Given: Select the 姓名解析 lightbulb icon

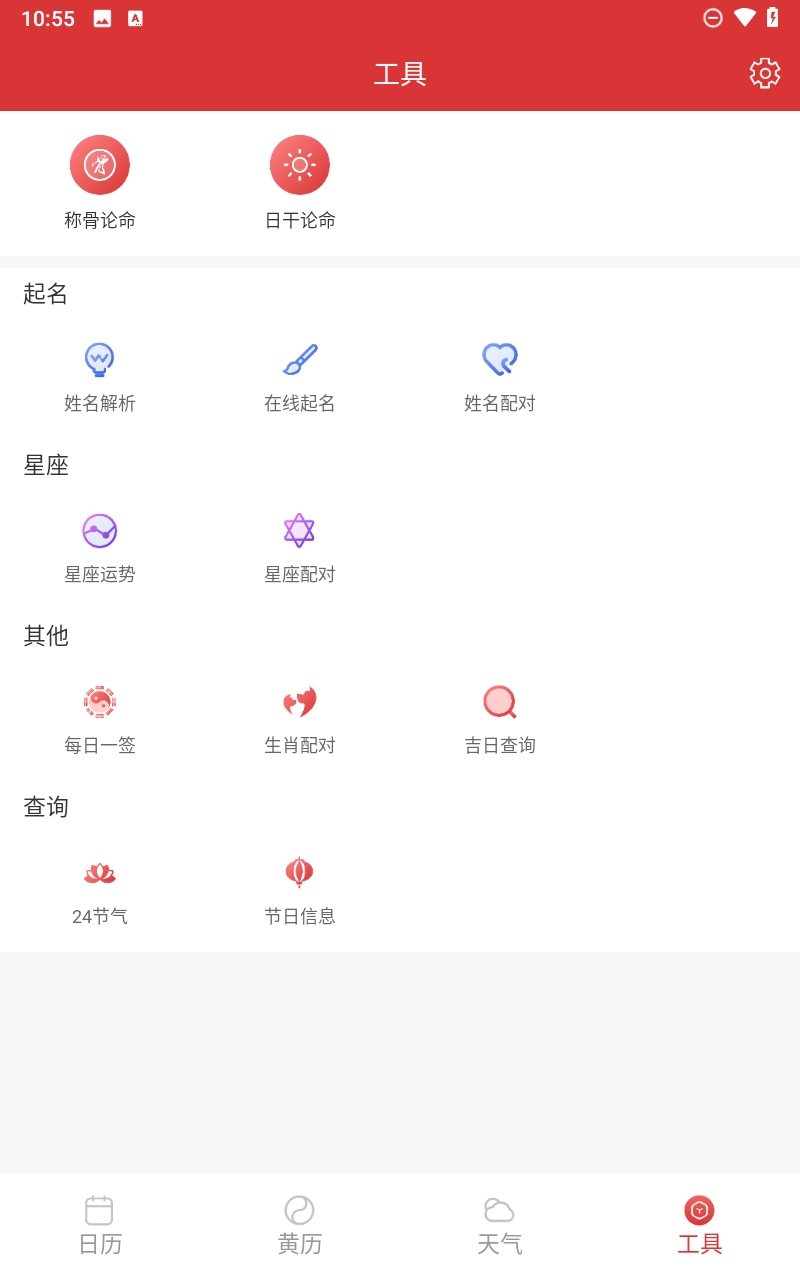Looking at the screenshot, I should [x=100, y=360].
